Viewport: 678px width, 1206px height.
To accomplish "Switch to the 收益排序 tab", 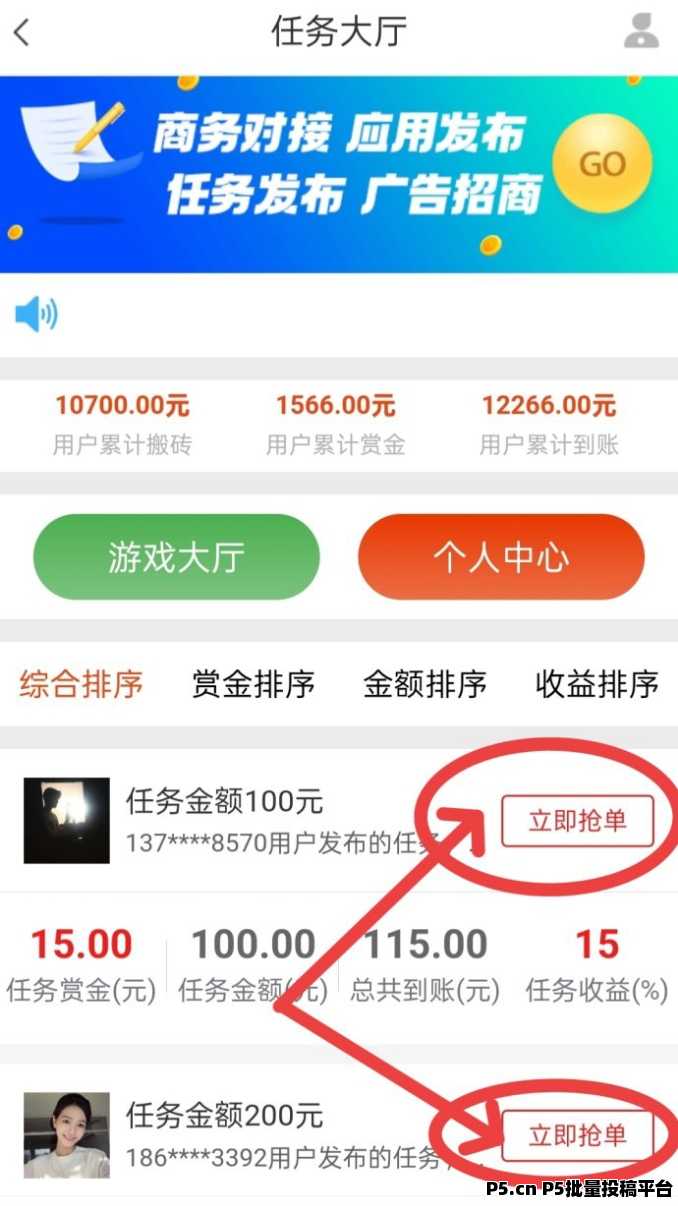I will [x=597, y=684].
